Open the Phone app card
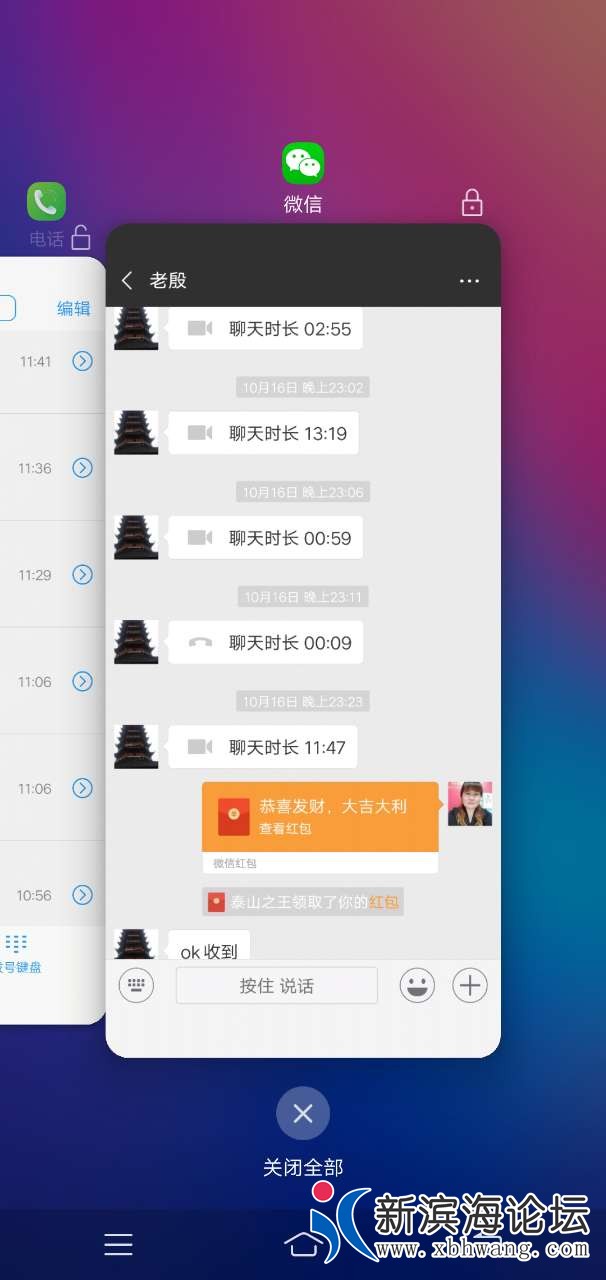This screenshot has height=1280, width=606. [50, 640]
